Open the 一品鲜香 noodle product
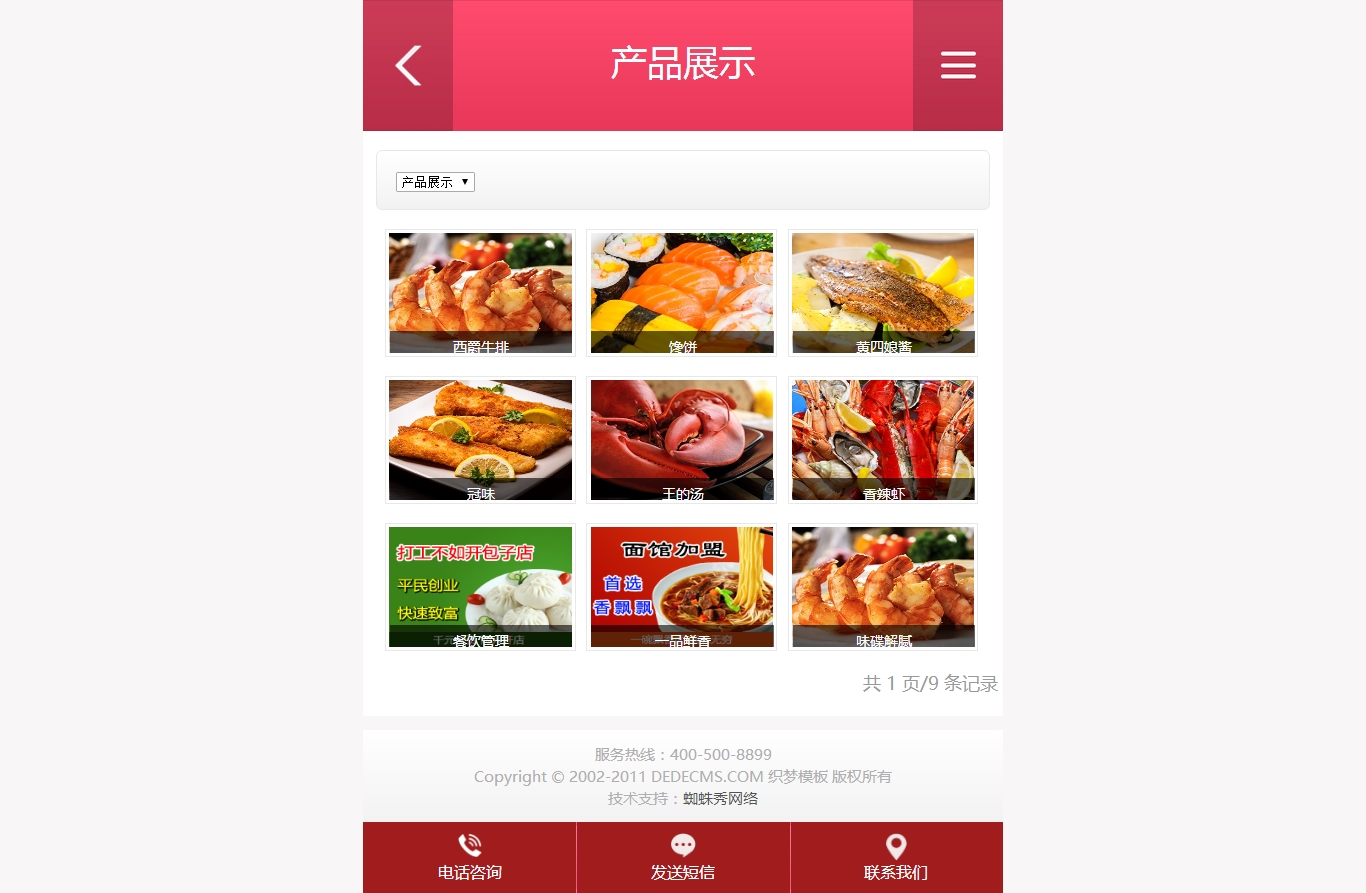 pyautogui.click(x=681, y=586)
